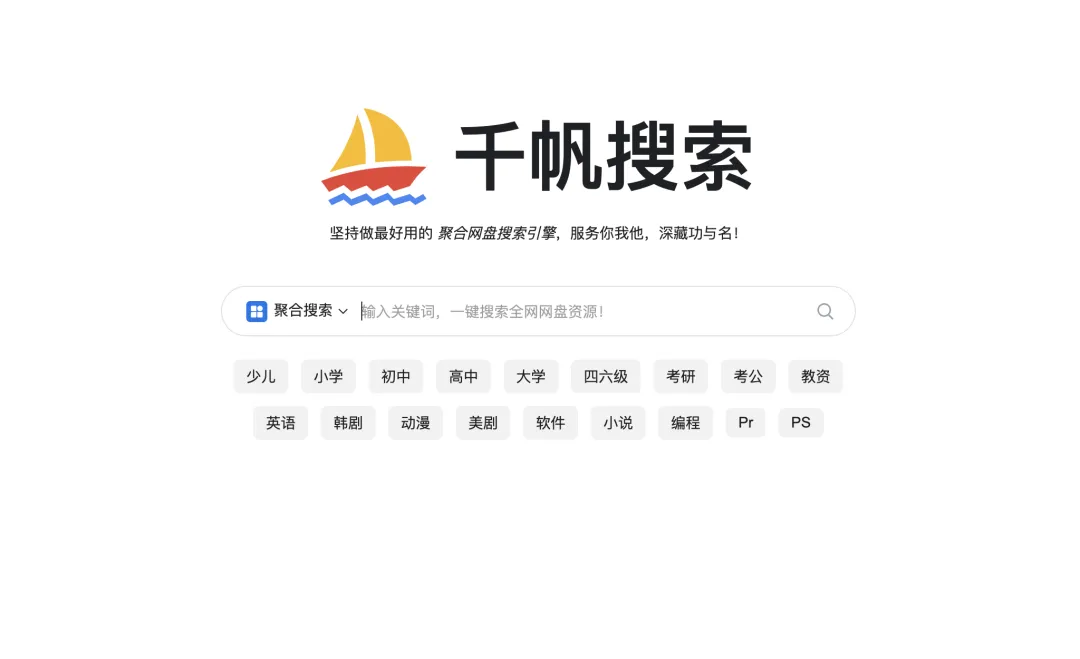Image resolution: width=1080 pixels, height=659 pixels.
Task: Choose the 小学 tag chip
Action: coord(328,377)
